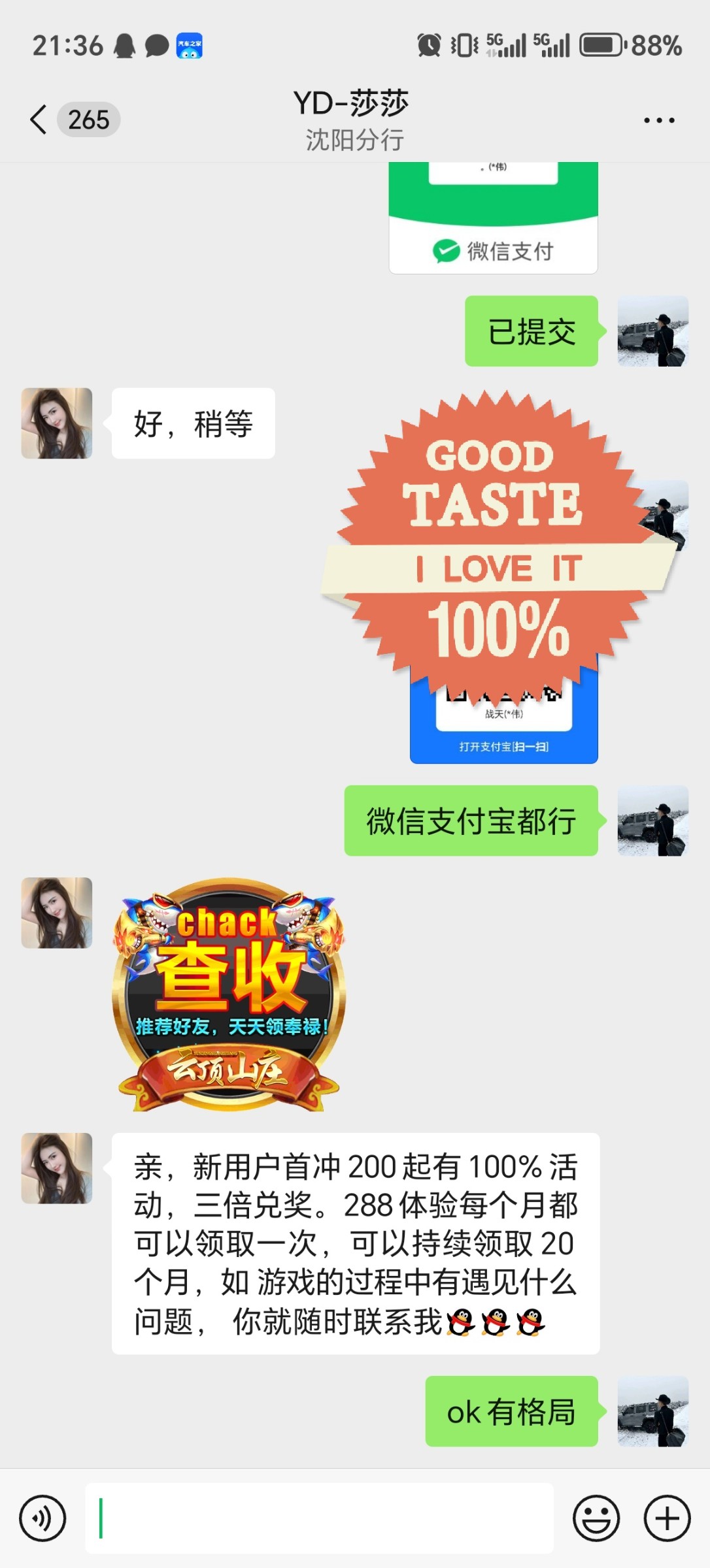Open 莎莎's avatar beside 好,稍等

[x=57, y=423]
